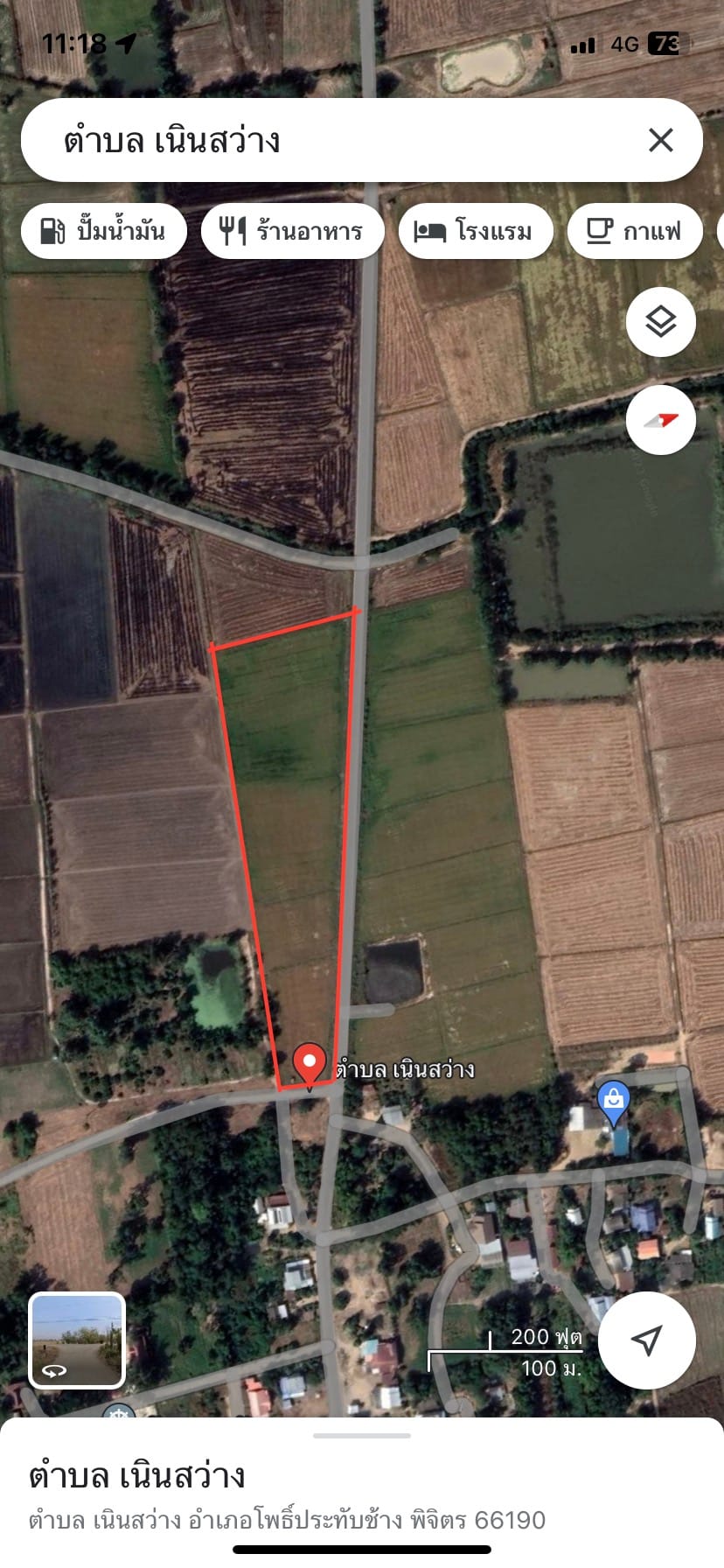Center map on my location arrow button
The width and height of the screenshot is (724, 1568).
(x=647, y=1340)
